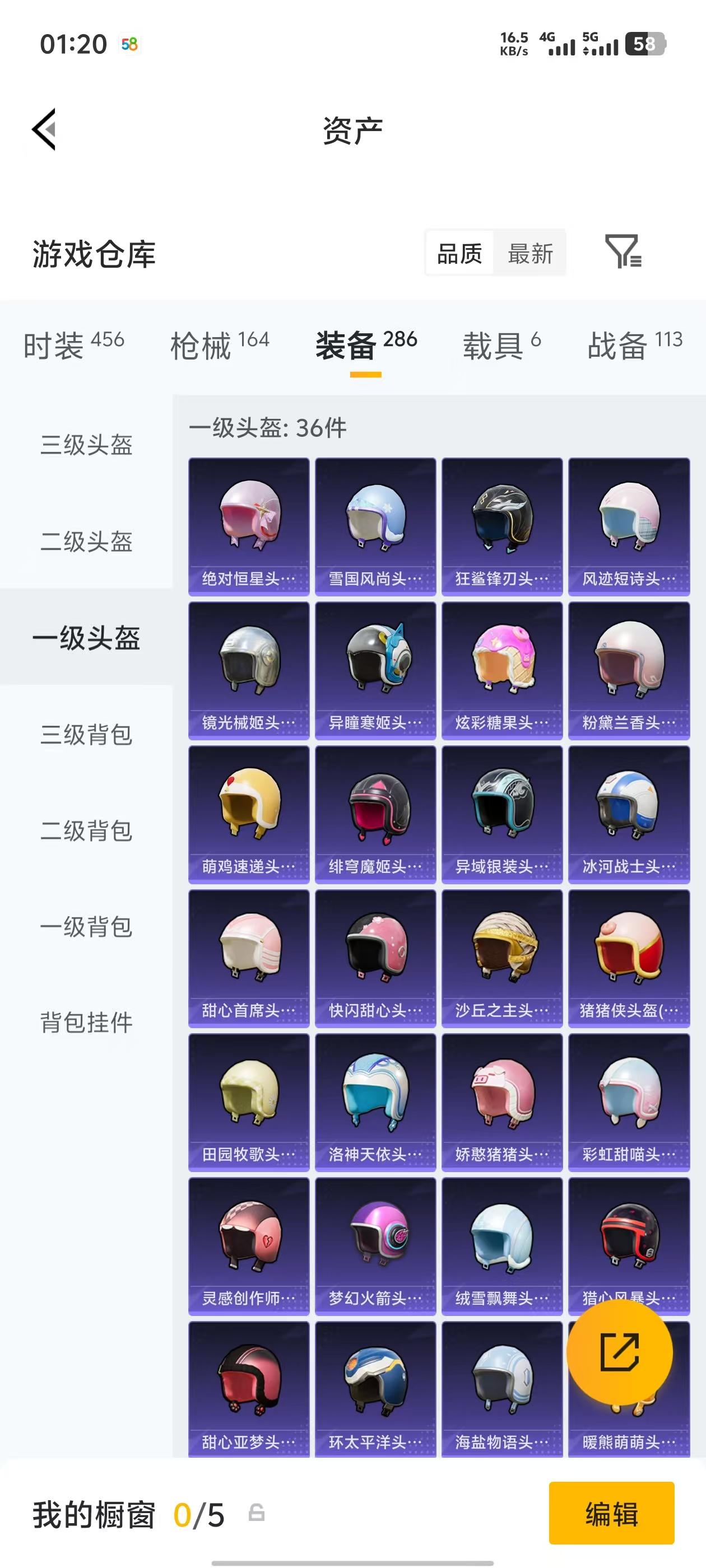Viewport: 706px width, 1568px height.
Task: Expand the 背包挂件 section
Action: point(86,1024)
